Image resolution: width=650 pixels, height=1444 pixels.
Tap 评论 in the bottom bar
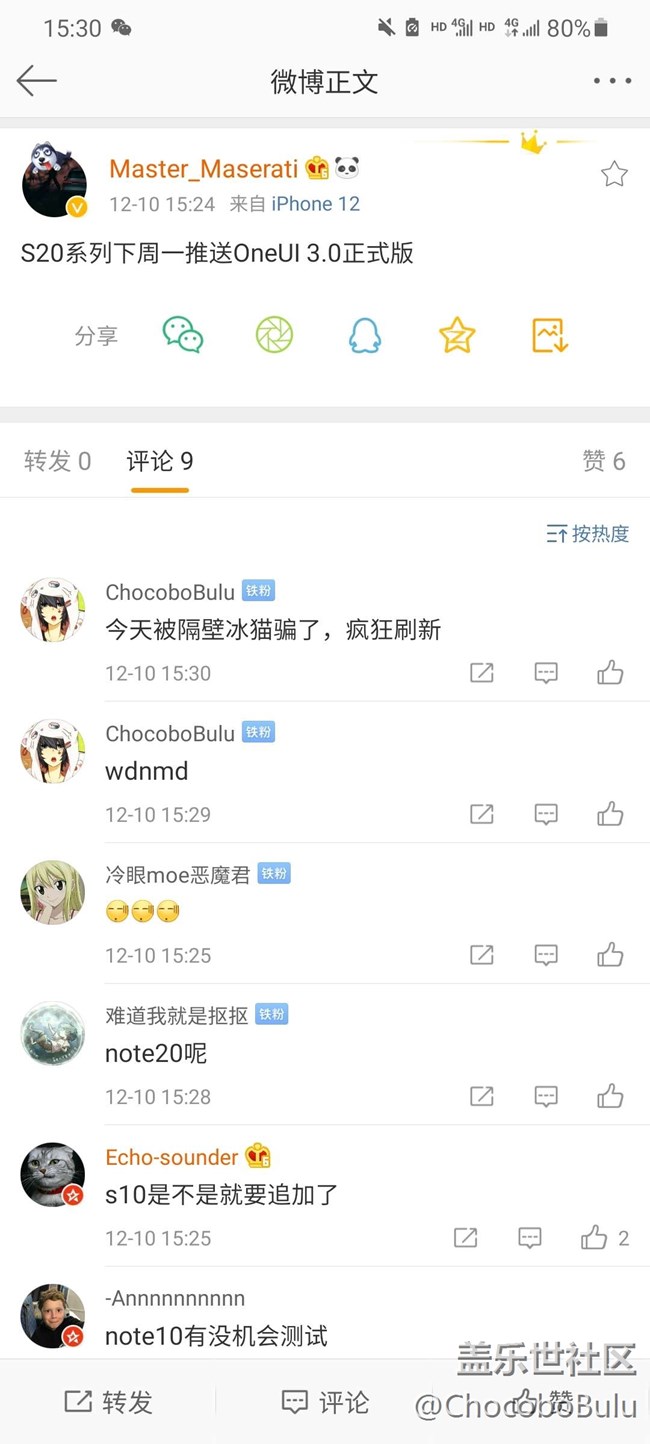pos(325,1402)
